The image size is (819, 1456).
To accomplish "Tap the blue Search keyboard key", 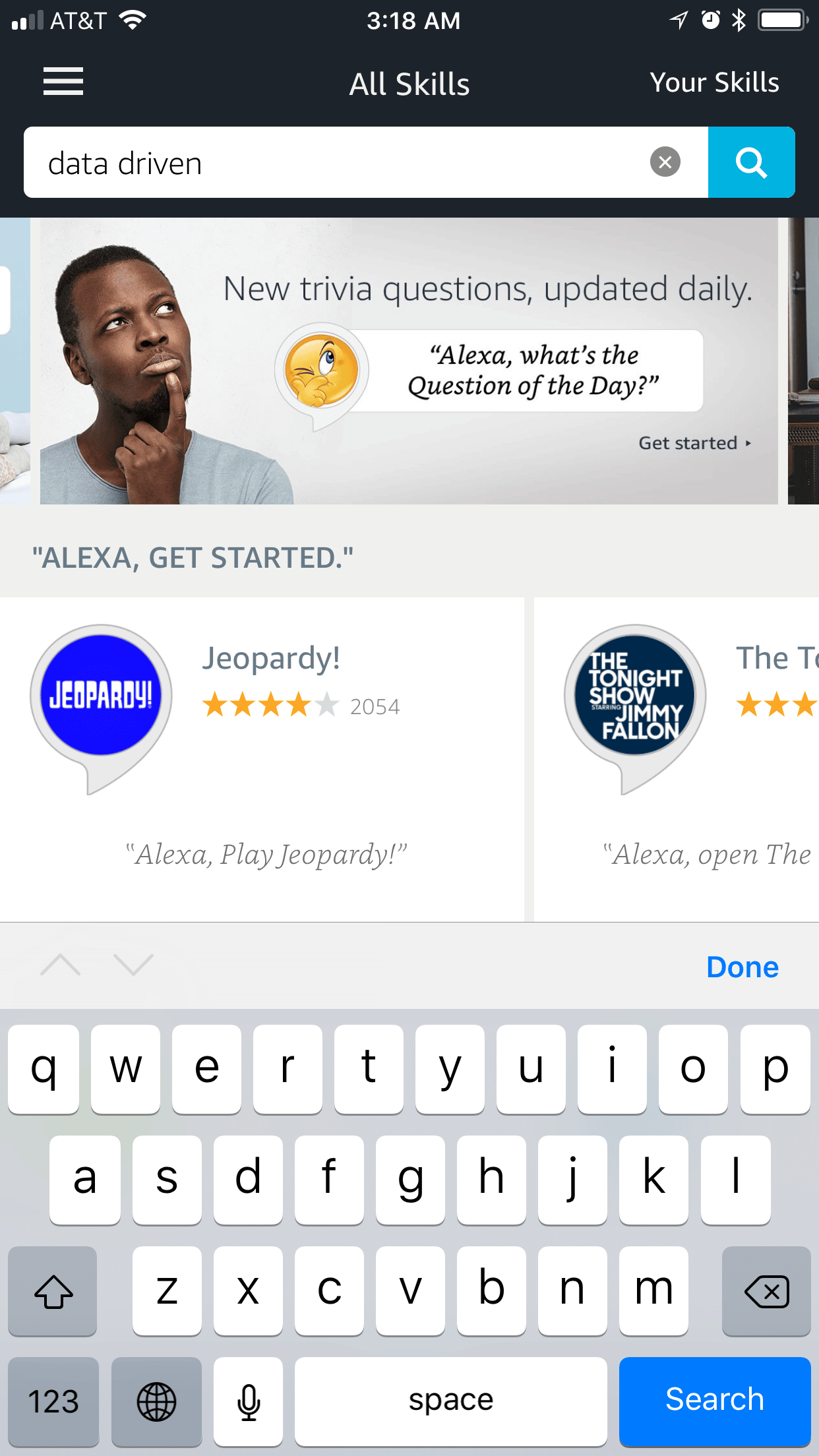I will point(714,1400).
